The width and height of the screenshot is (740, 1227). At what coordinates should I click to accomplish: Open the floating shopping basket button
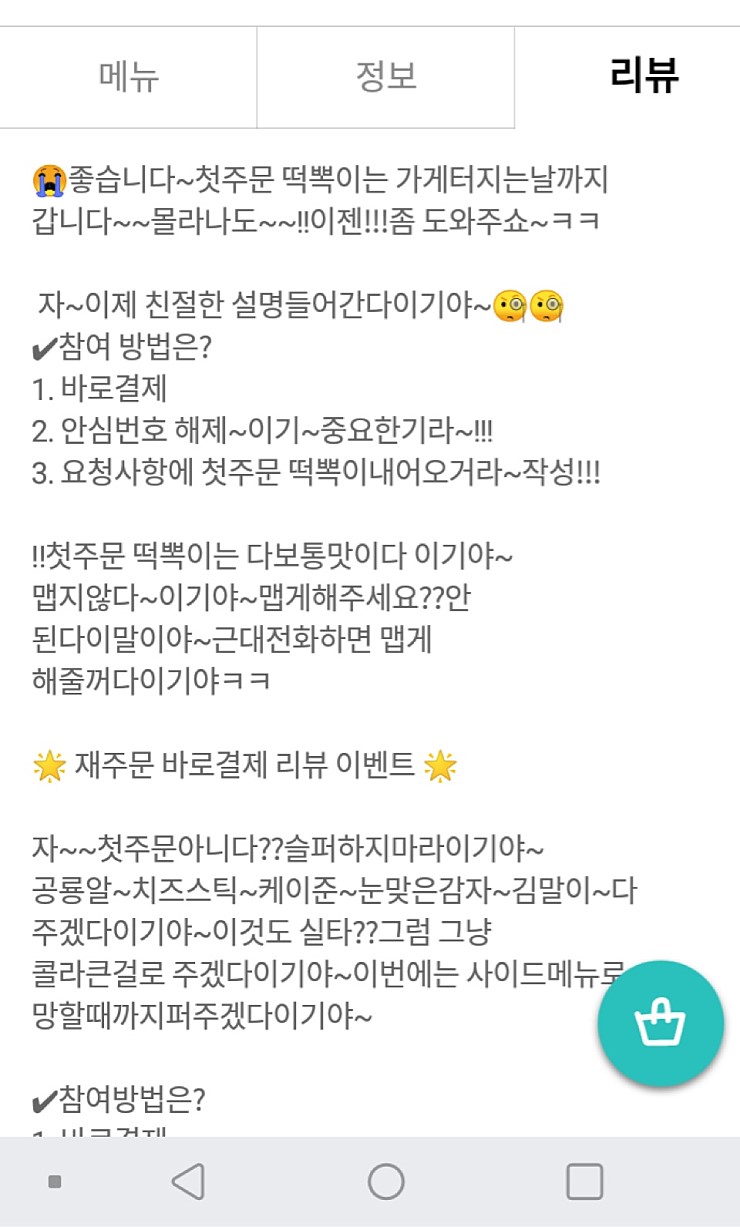[x=660, y=1023]
